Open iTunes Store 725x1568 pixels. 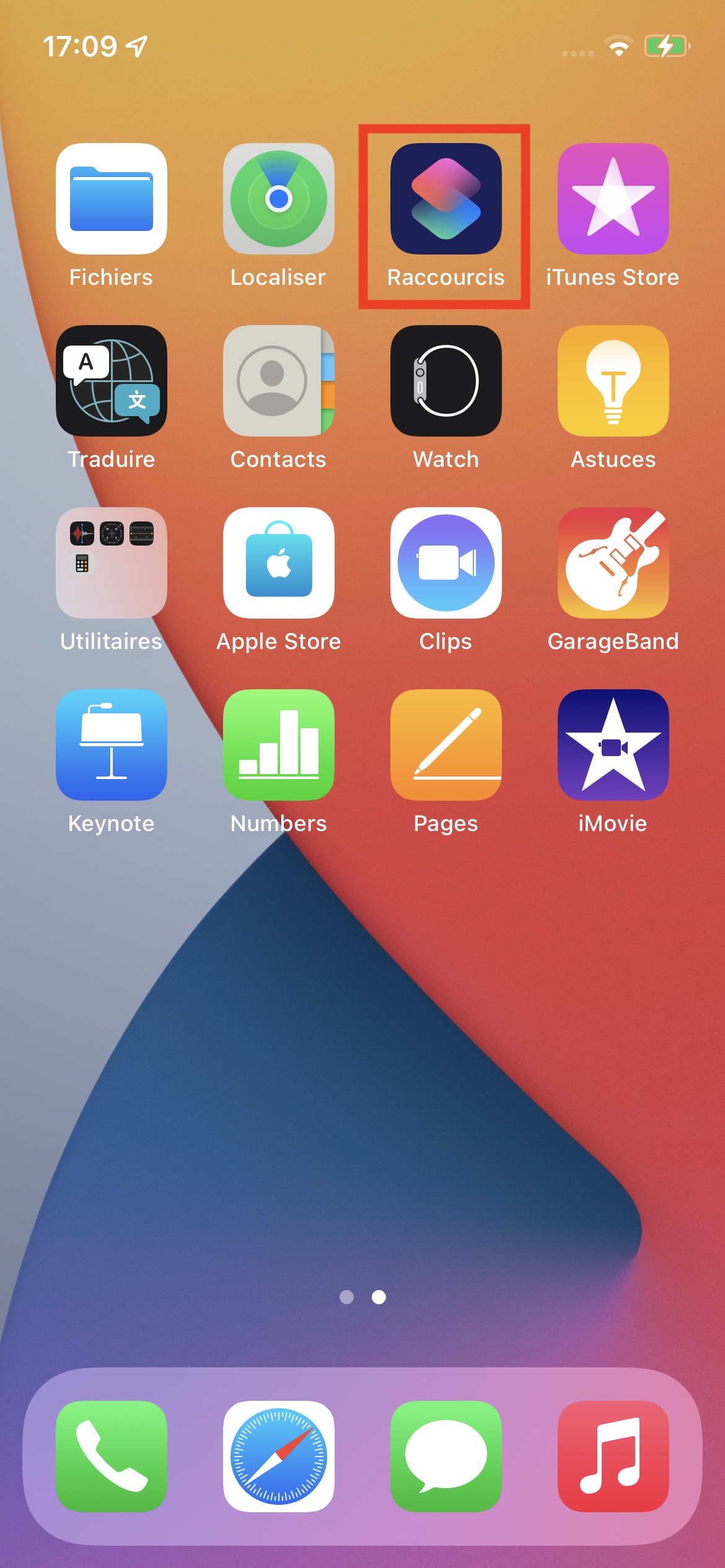pos(613,199)
